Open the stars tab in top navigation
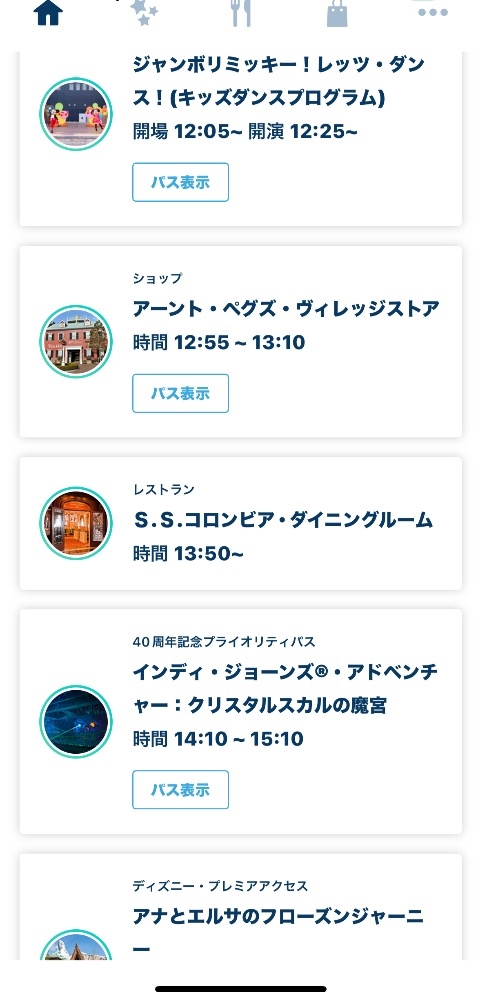 144,12
